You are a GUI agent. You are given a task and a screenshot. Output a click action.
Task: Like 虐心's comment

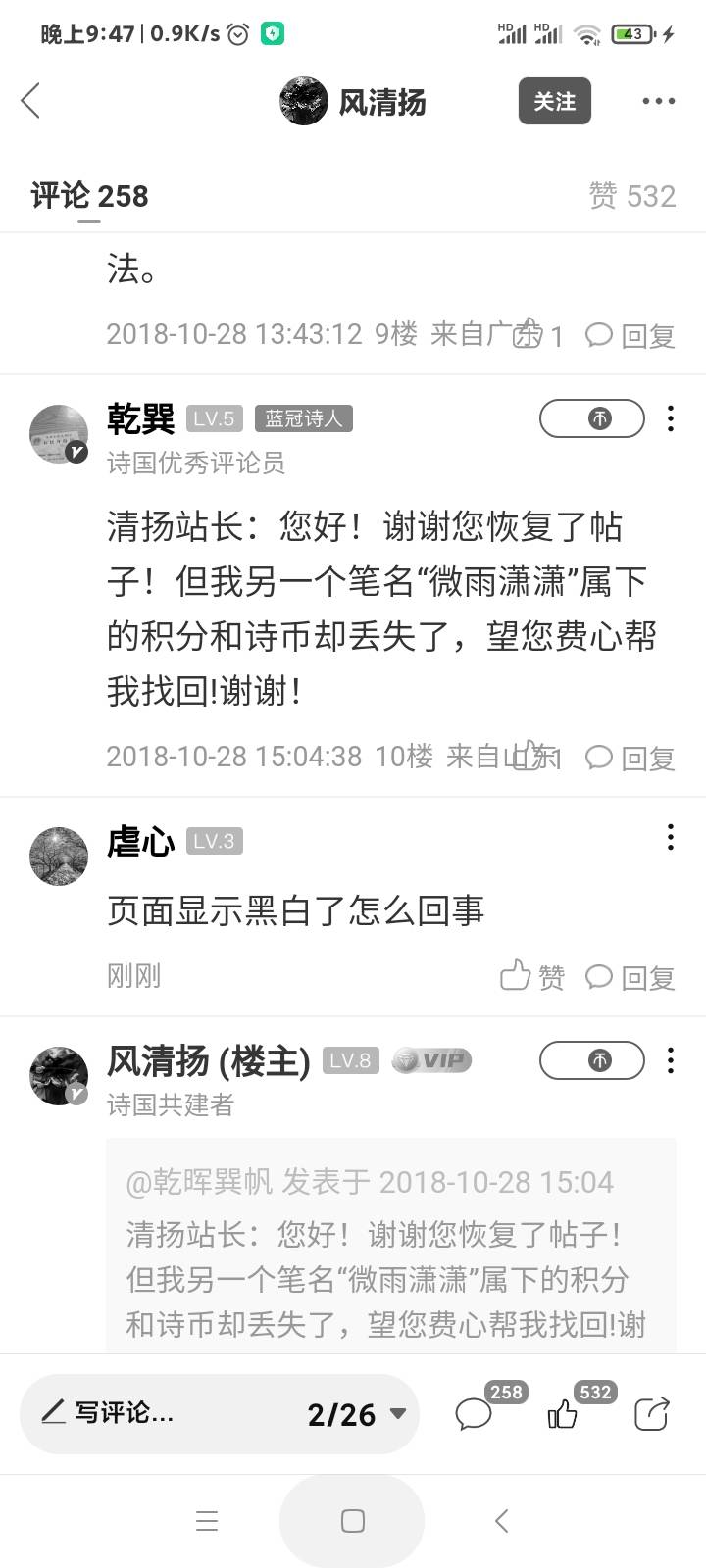tap(532, 976)
